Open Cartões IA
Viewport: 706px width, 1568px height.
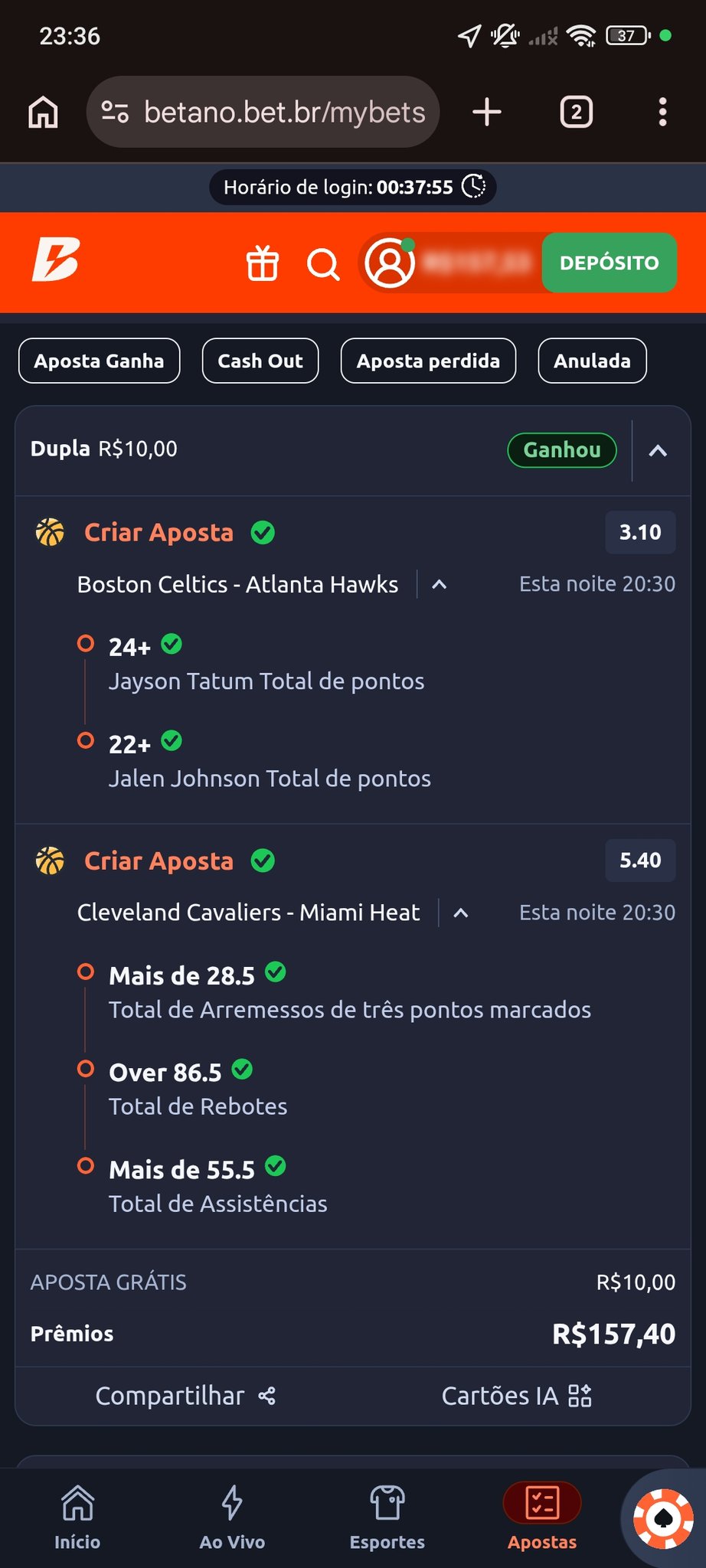coord(516,1396)
